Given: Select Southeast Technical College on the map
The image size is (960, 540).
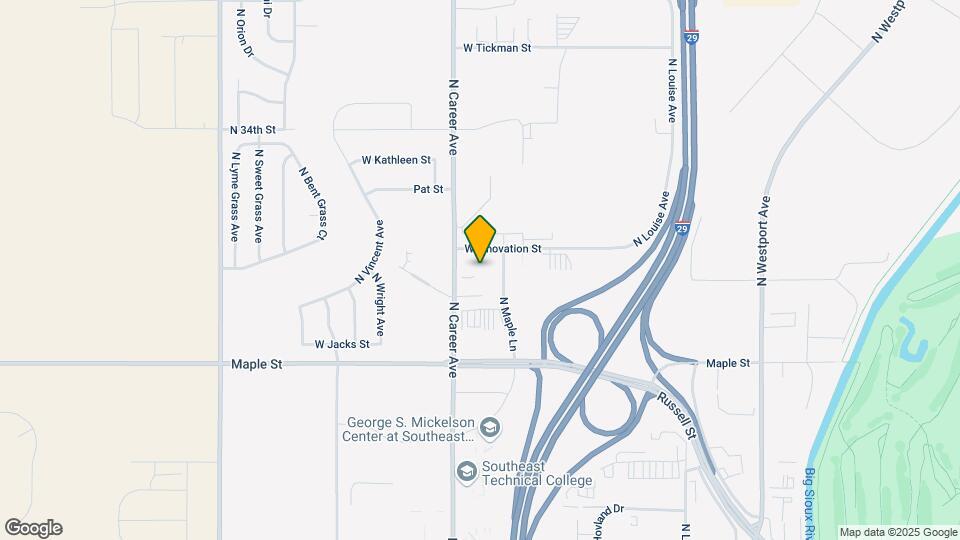Looking at the screenshot, I should 539,472.
